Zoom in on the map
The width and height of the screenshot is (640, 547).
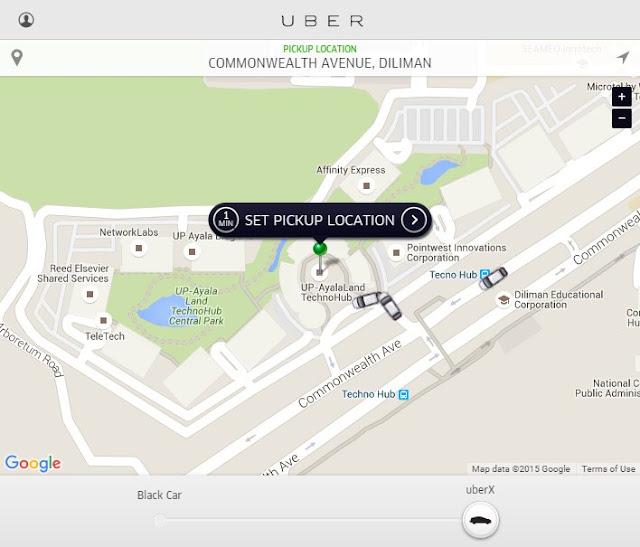point(621,97)
